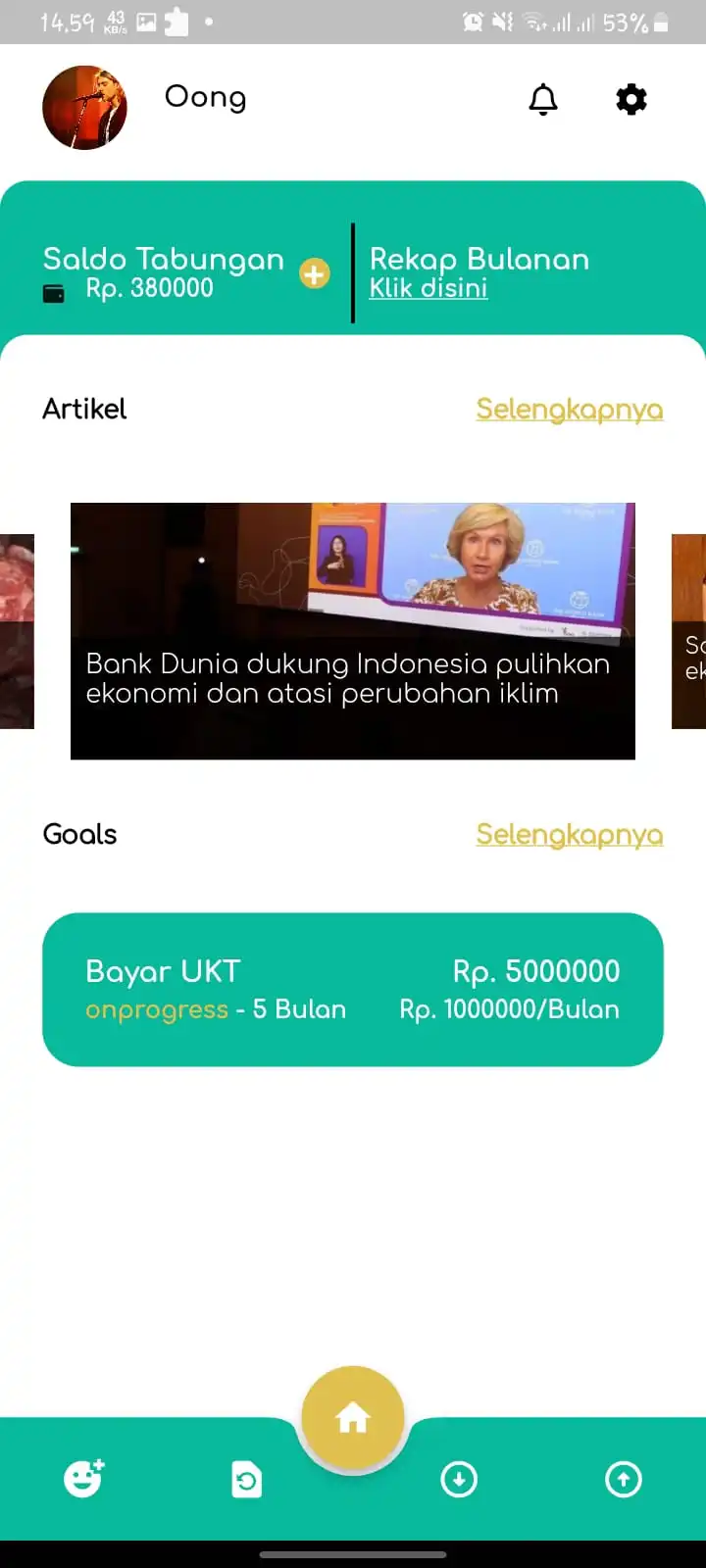The image size is (706, 1568).
Task: Open the document history tab
Action: [x=246, y=1480]
